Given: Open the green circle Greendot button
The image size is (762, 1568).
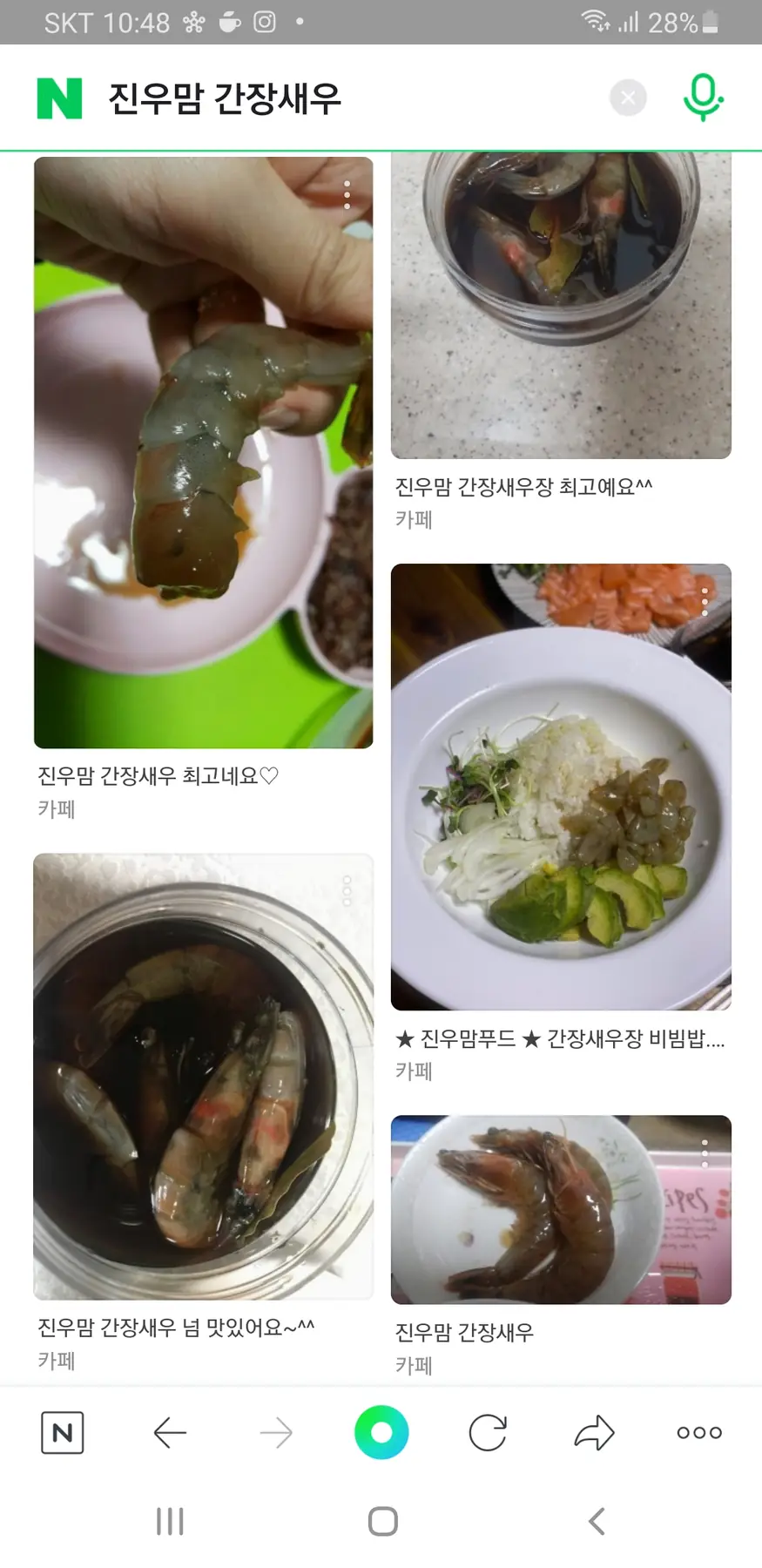Looking at the screenshot, I should point(381,1432).
